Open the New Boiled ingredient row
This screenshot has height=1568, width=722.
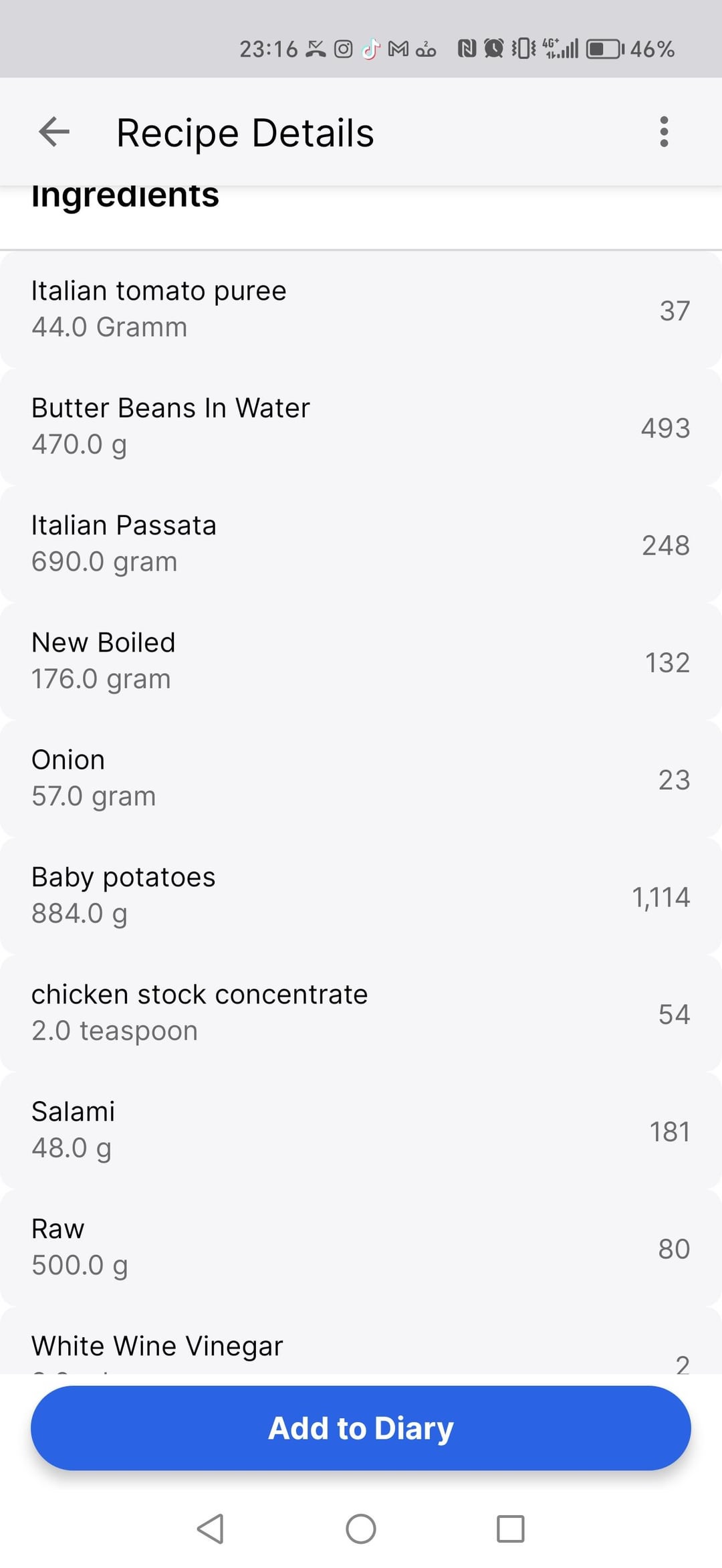pos(361,661)
